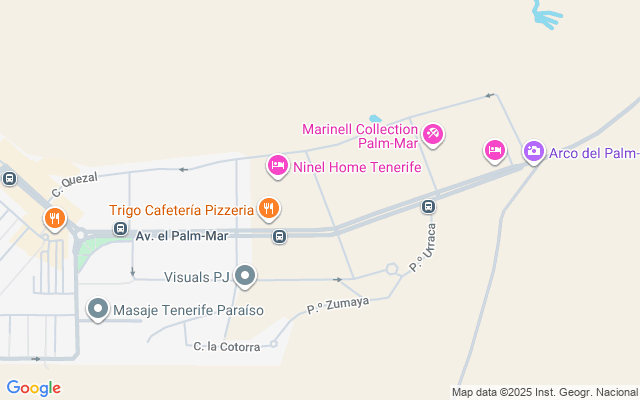
Task: Open Ninel Home Tenerife hotel marker
Action: [x=278, y=165]
